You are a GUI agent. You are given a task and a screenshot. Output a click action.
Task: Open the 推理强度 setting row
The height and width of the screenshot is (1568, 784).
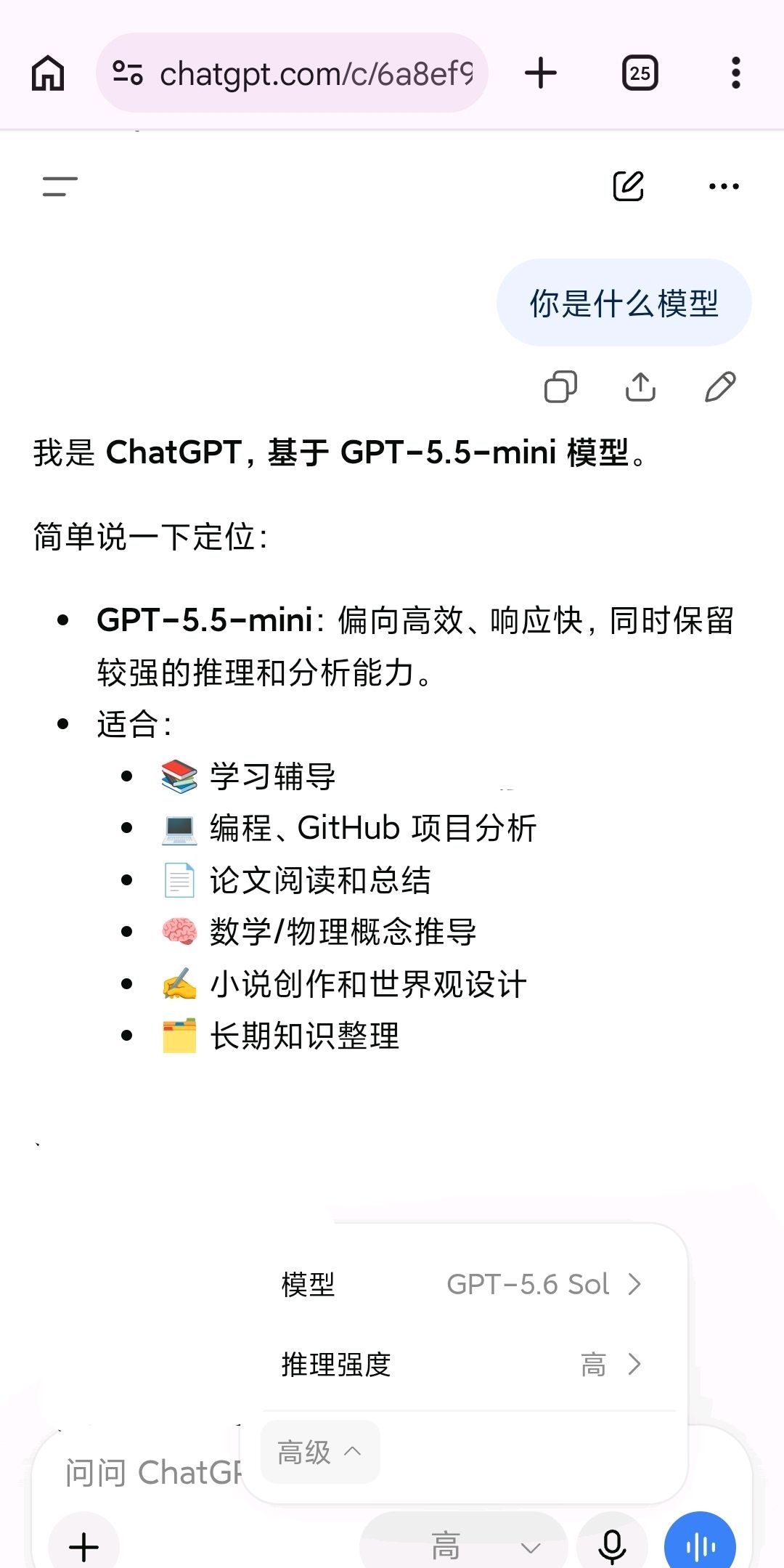click(x=463, y=1364)
